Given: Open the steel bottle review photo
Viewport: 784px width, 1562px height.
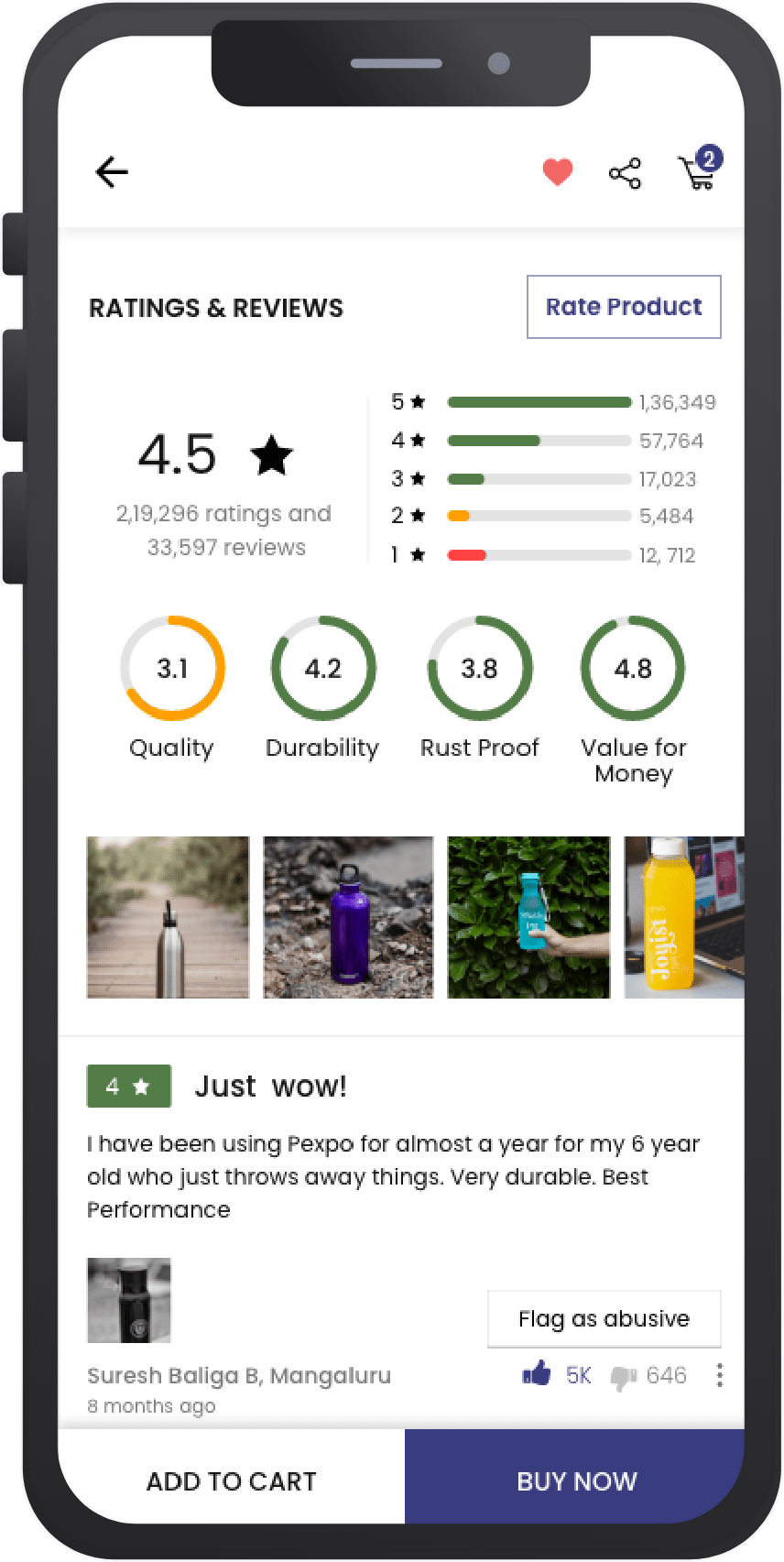Looking at the screenshot, I should 168,917.
